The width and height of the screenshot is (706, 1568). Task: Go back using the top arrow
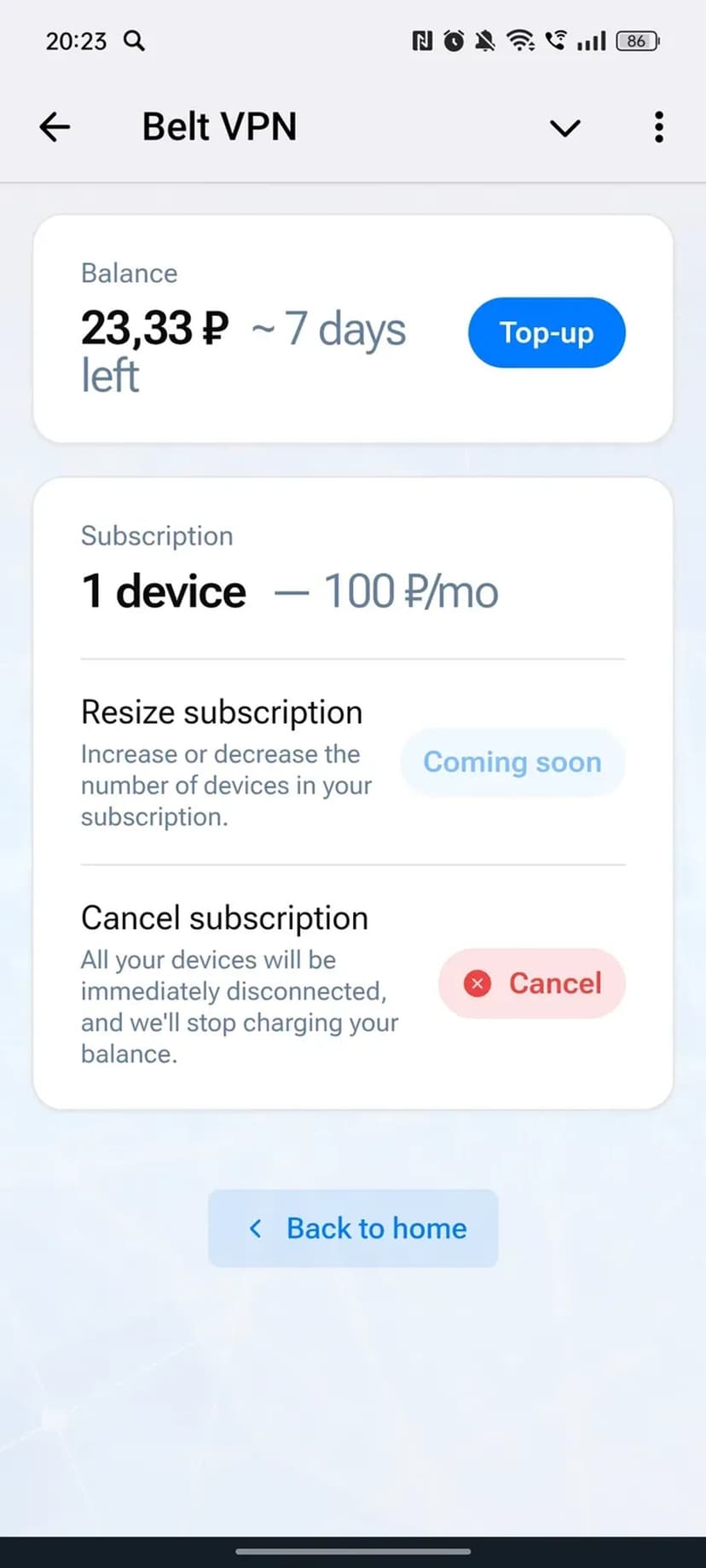click(x=55, y=127)
